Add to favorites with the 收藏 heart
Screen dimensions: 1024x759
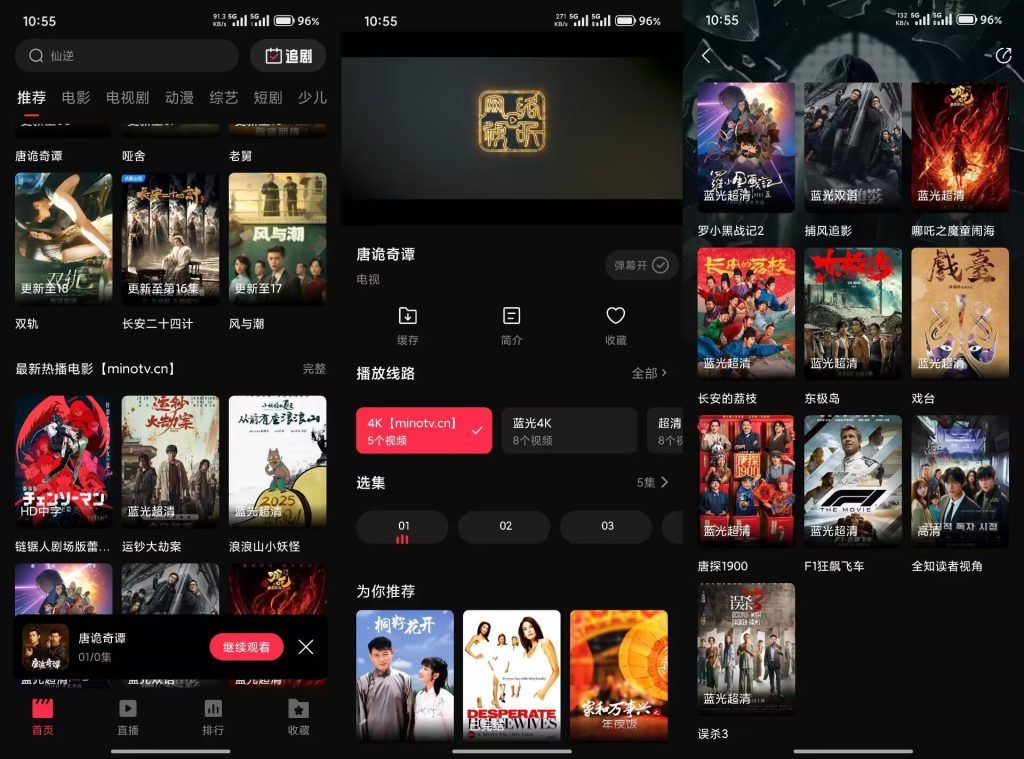click(x=615, y=324)
